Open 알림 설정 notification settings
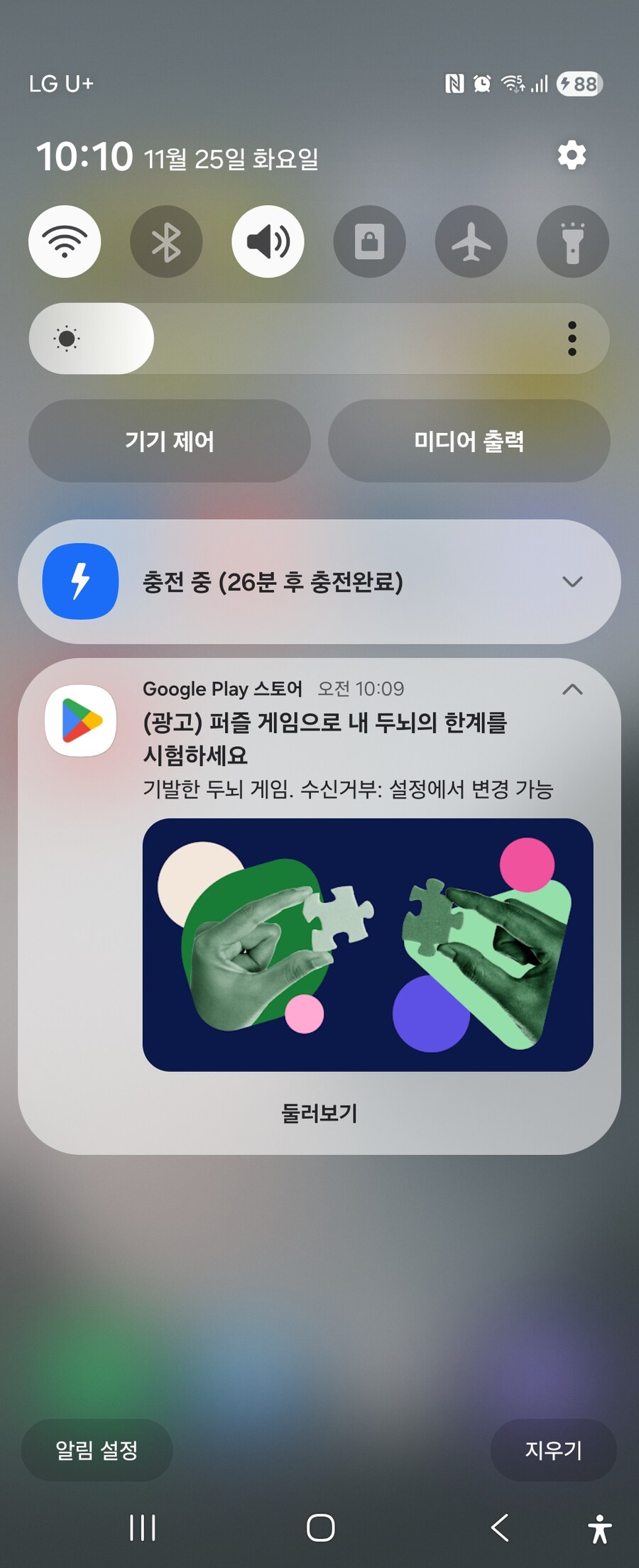Image resolution: width=639 pixels, height=1568 pixels. point(96,1451)
